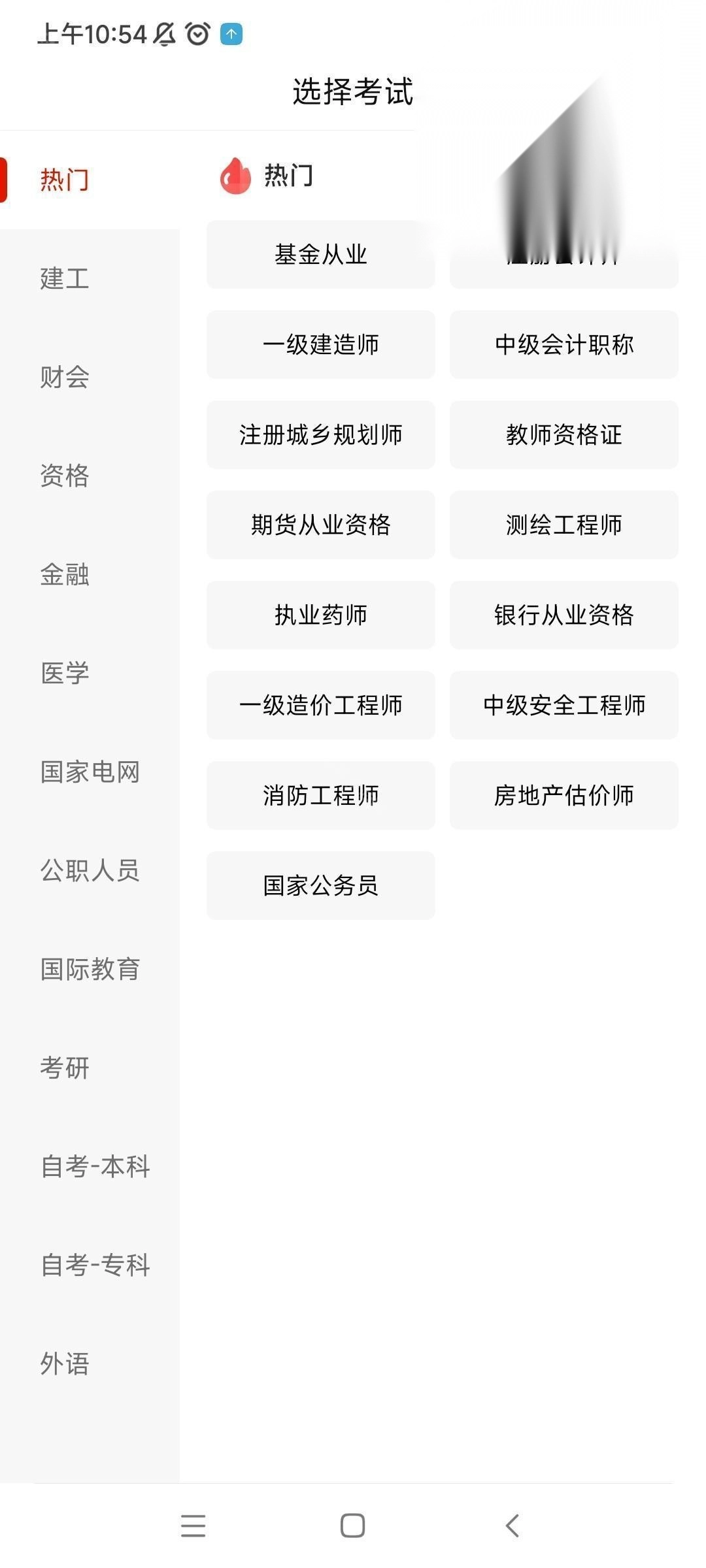
Task: Select the 建工 category in the sidebar
Action: click(65, 278)
